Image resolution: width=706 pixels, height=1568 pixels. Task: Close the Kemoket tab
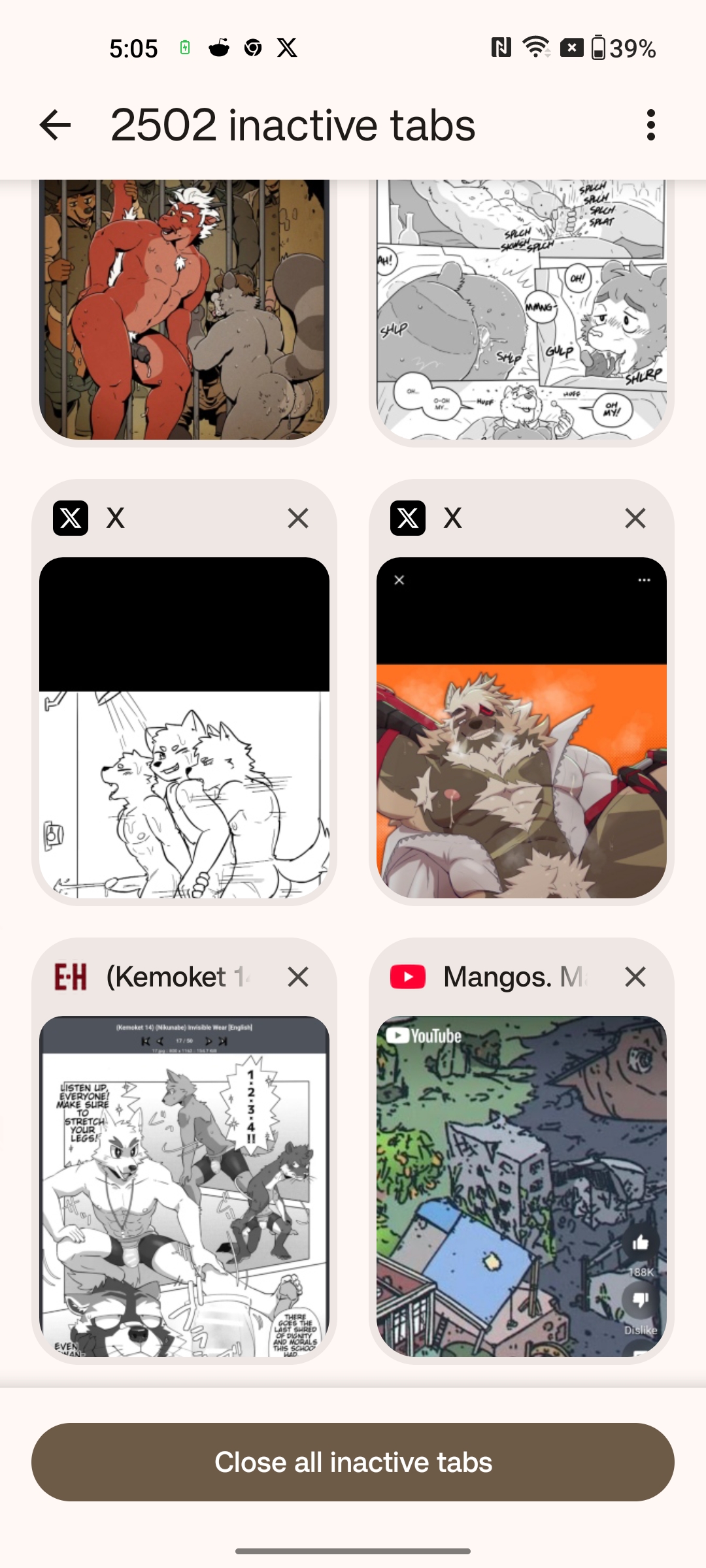298,977
